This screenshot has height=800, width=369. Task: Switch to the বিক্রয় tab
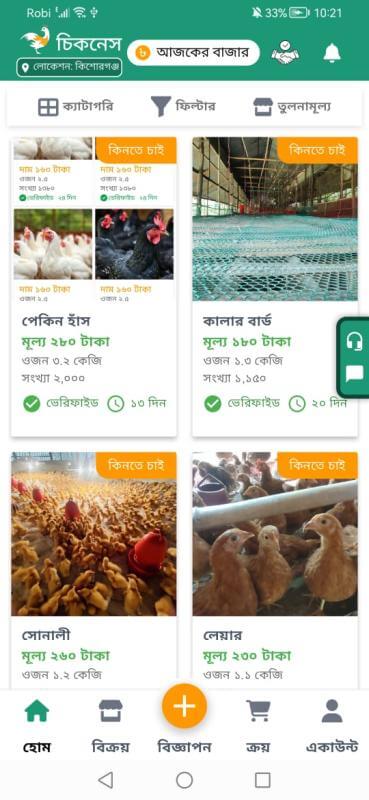tap(110, 726)
